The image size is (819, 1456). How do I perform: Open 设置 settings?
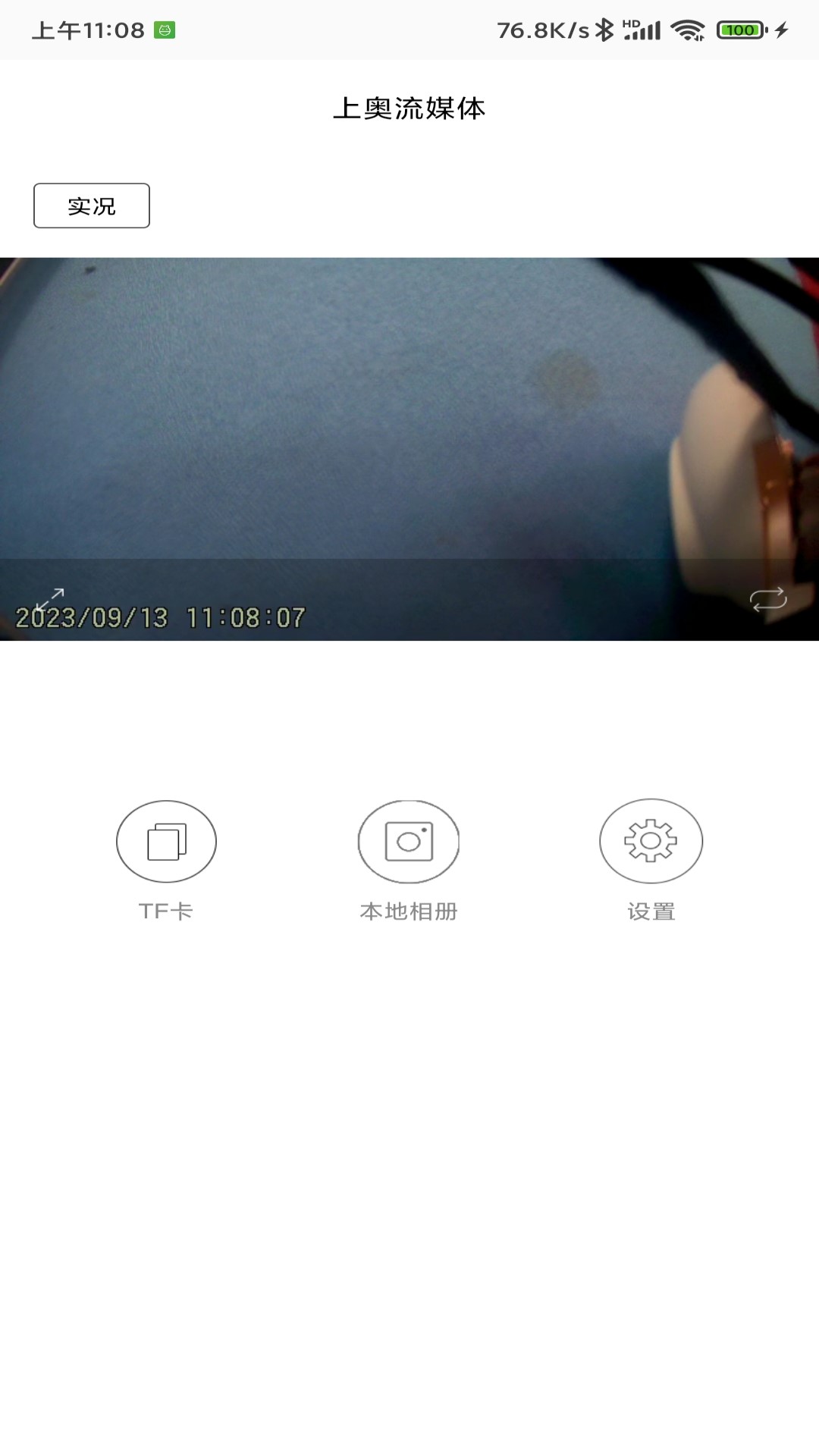click(x=651, y=841)
